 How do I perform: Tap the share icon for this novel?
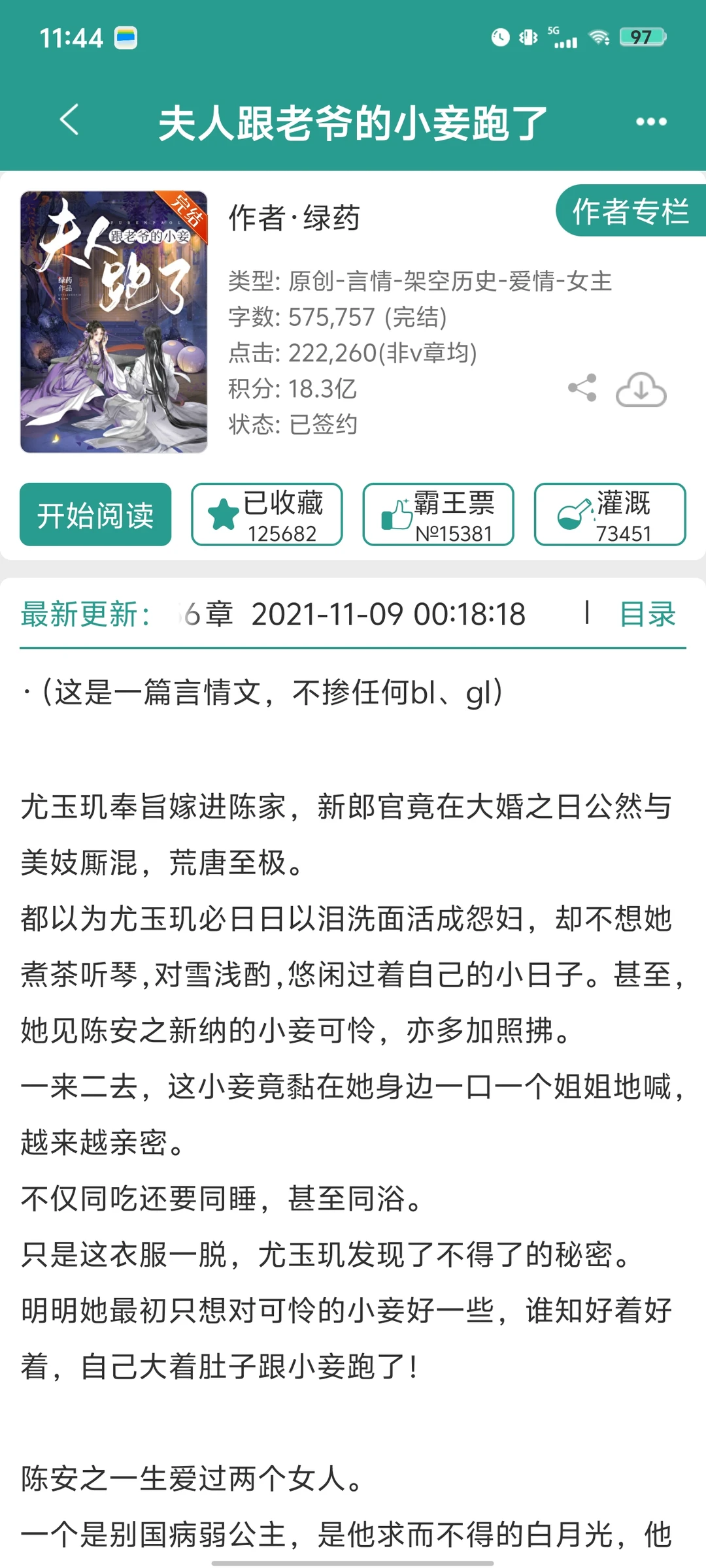click(582, 387)
